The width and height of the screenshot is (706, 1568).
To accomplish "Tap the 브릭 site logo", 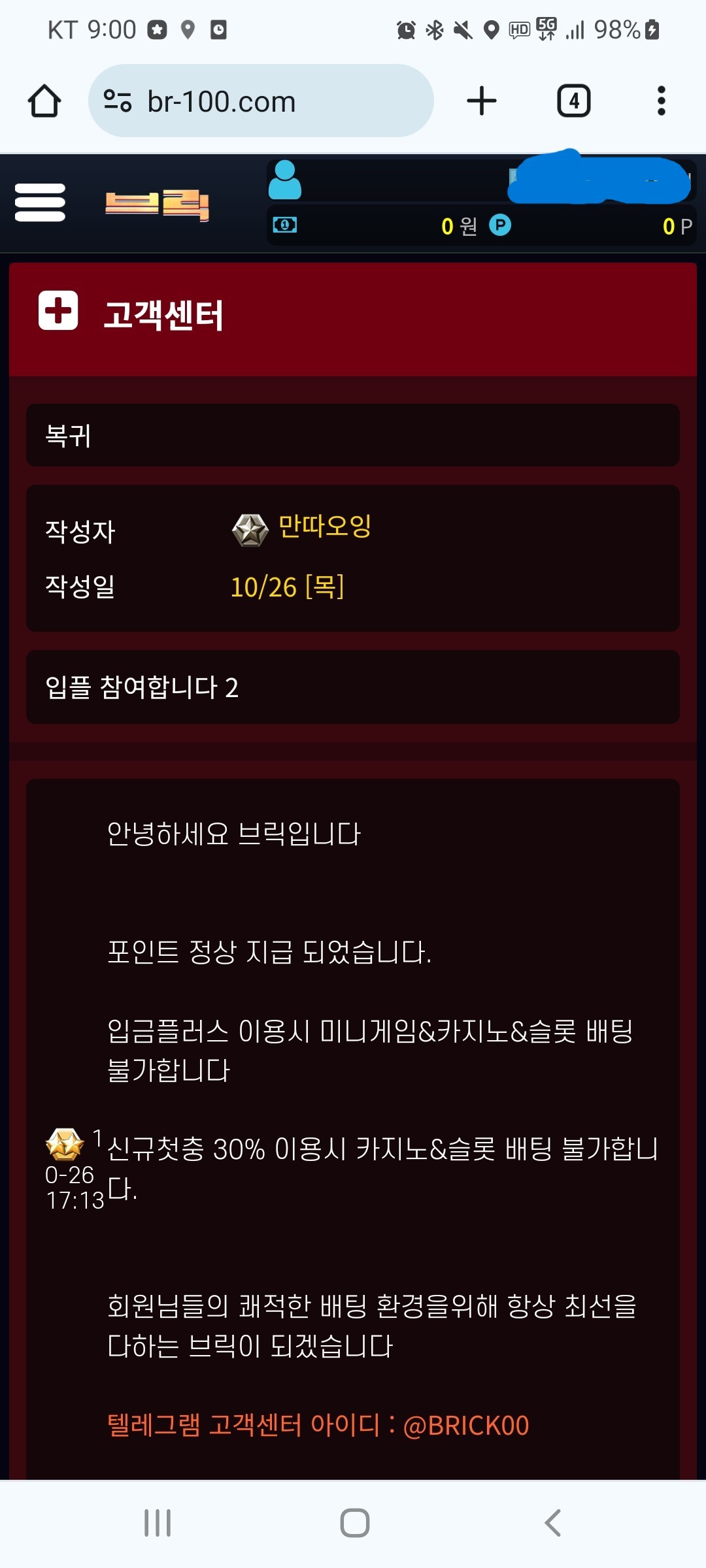I will [157, 205].
